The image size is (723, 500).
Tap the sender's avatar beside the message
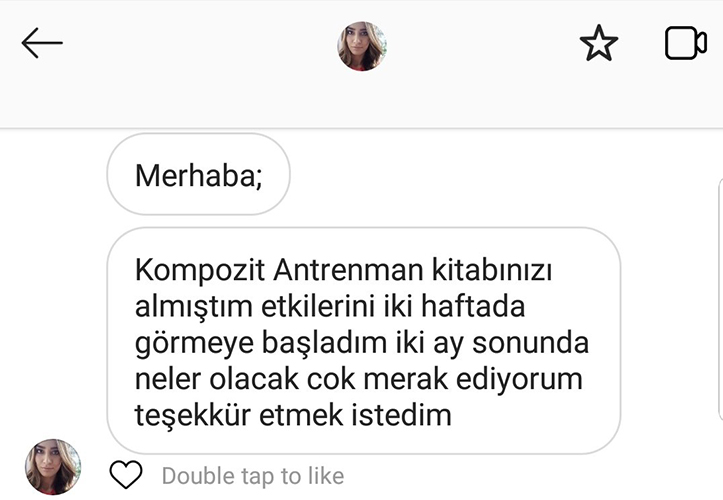pos(52,466)
